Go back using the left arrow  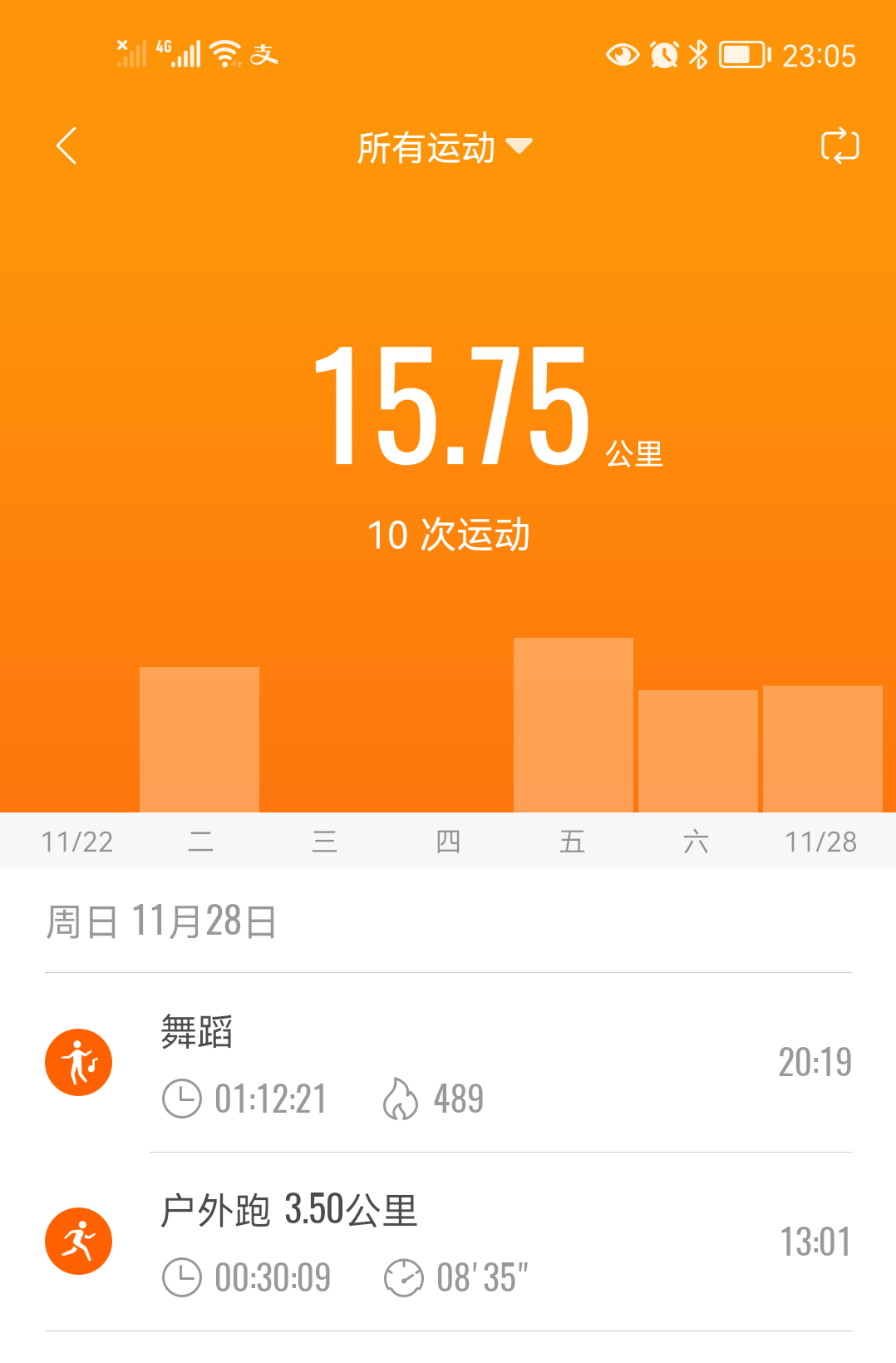coord(65,145)
